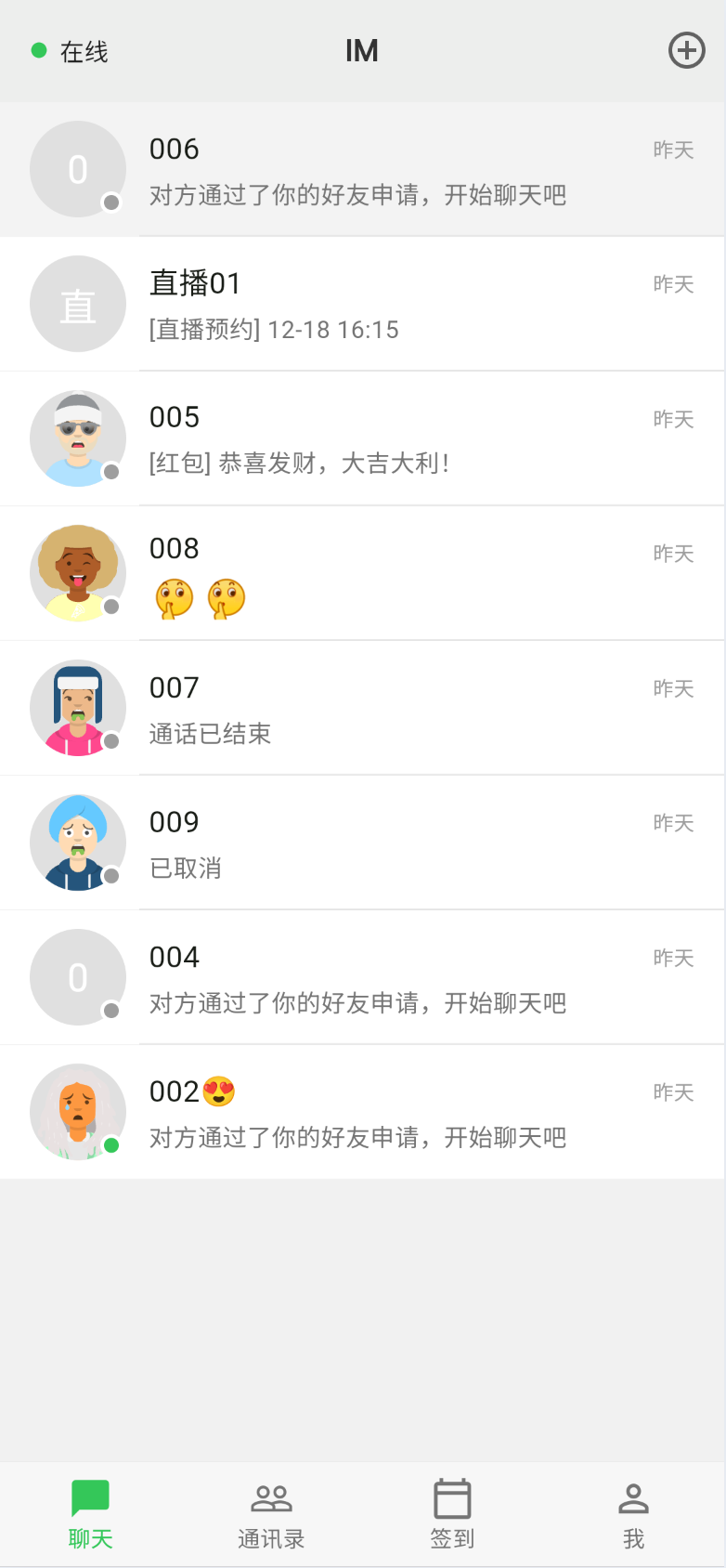Tap the plus icon in the header
The width and height of the screenshot is (726, 1568).
point(687,50)
